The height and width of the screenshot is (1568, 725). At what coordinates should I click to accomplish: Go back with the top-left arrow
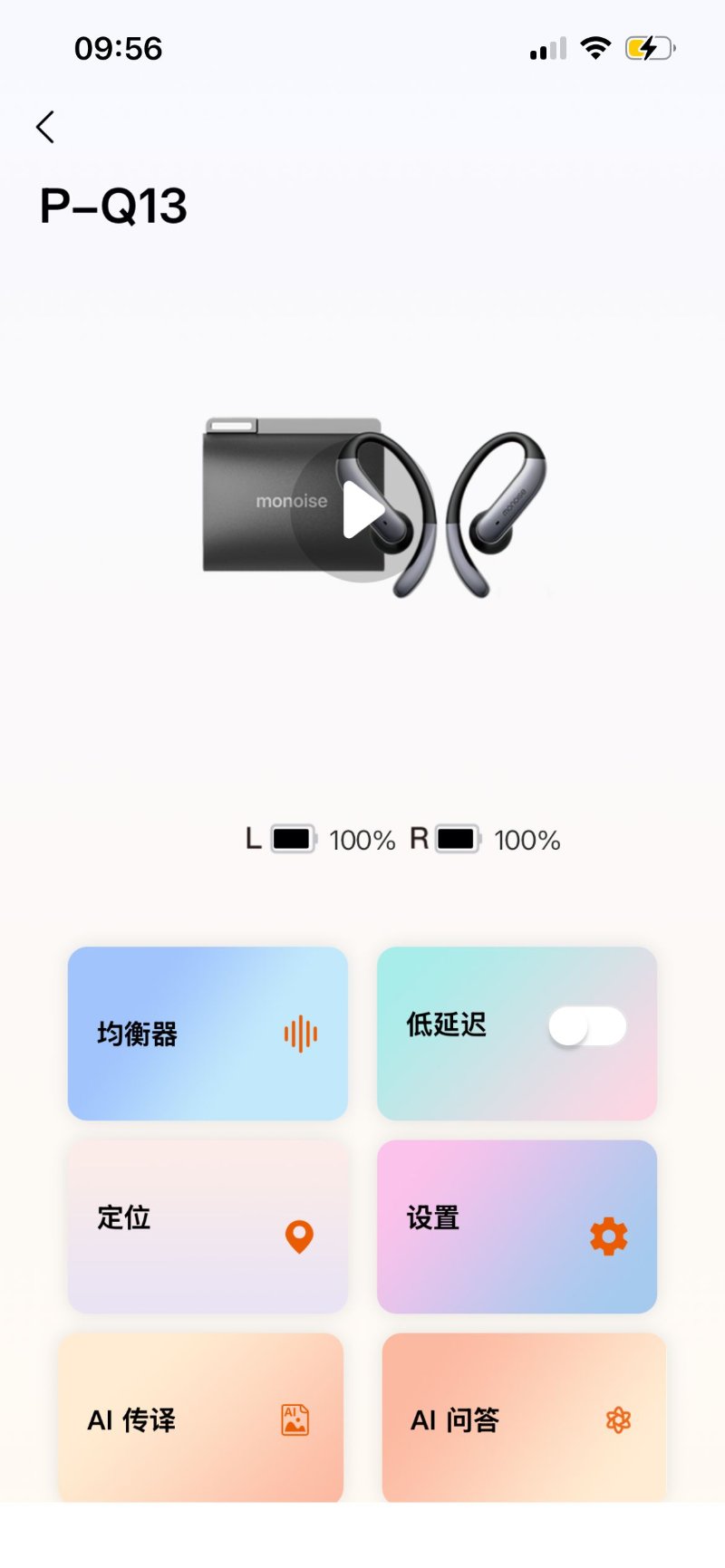tap(45, 127)
